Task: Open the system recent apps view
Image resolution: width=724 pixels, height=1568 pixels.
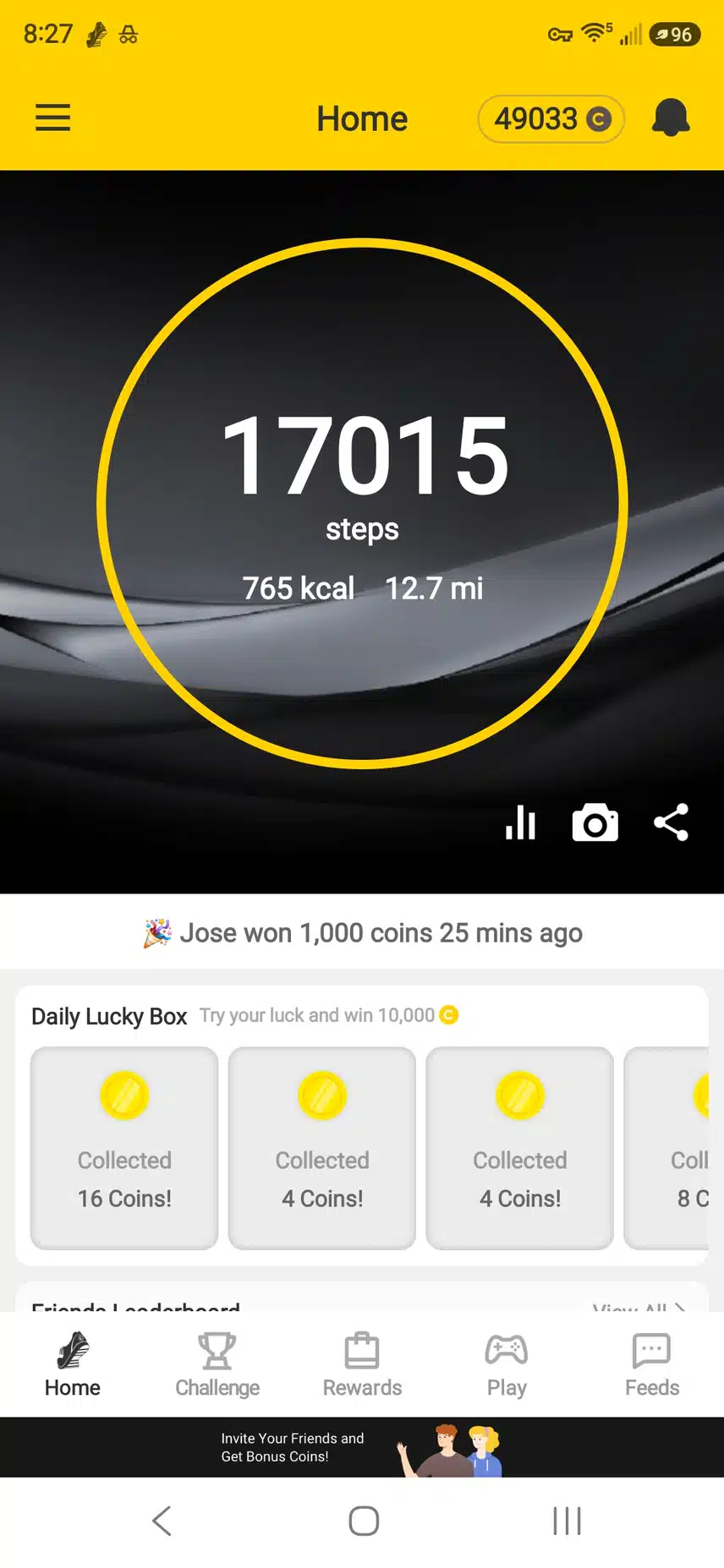Action: click(567, 1521)
